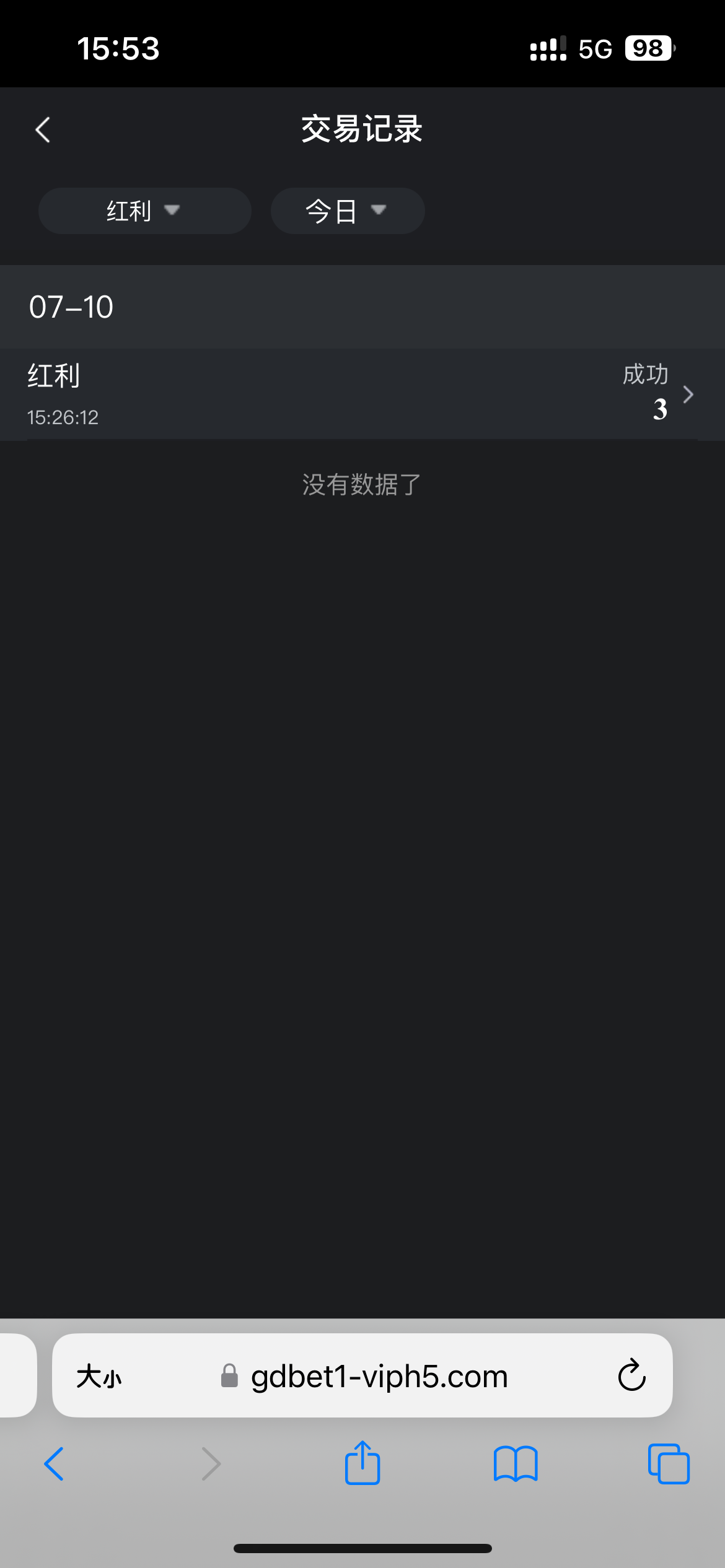This screenshot has width=725, height=1568.
Task: Go back from the 交易记录 page
Action: (x=43, y=130)
